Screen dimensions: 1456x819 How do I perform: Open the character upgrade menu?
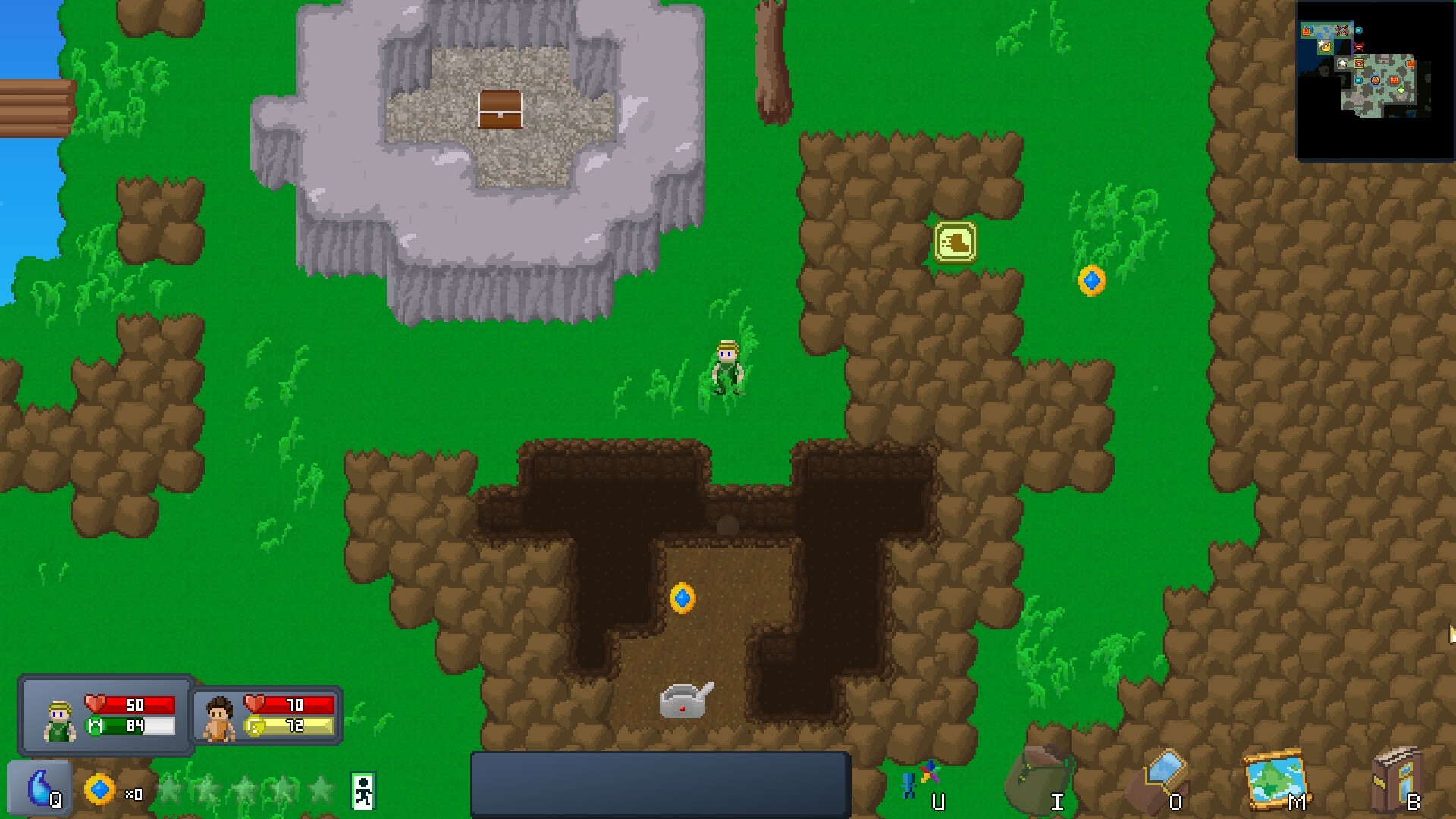[920, 781]
